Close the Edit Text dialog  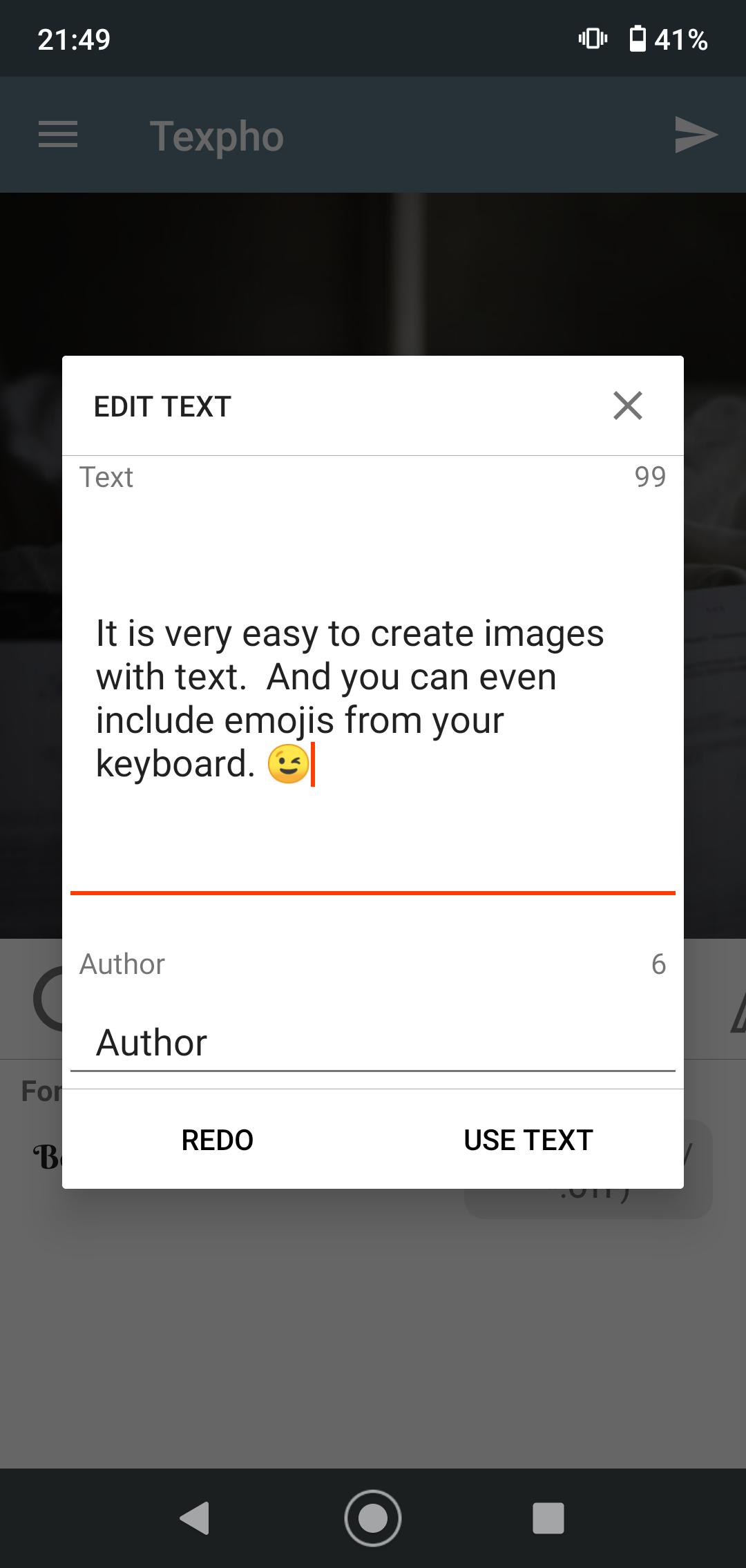(x=627, y=405)
